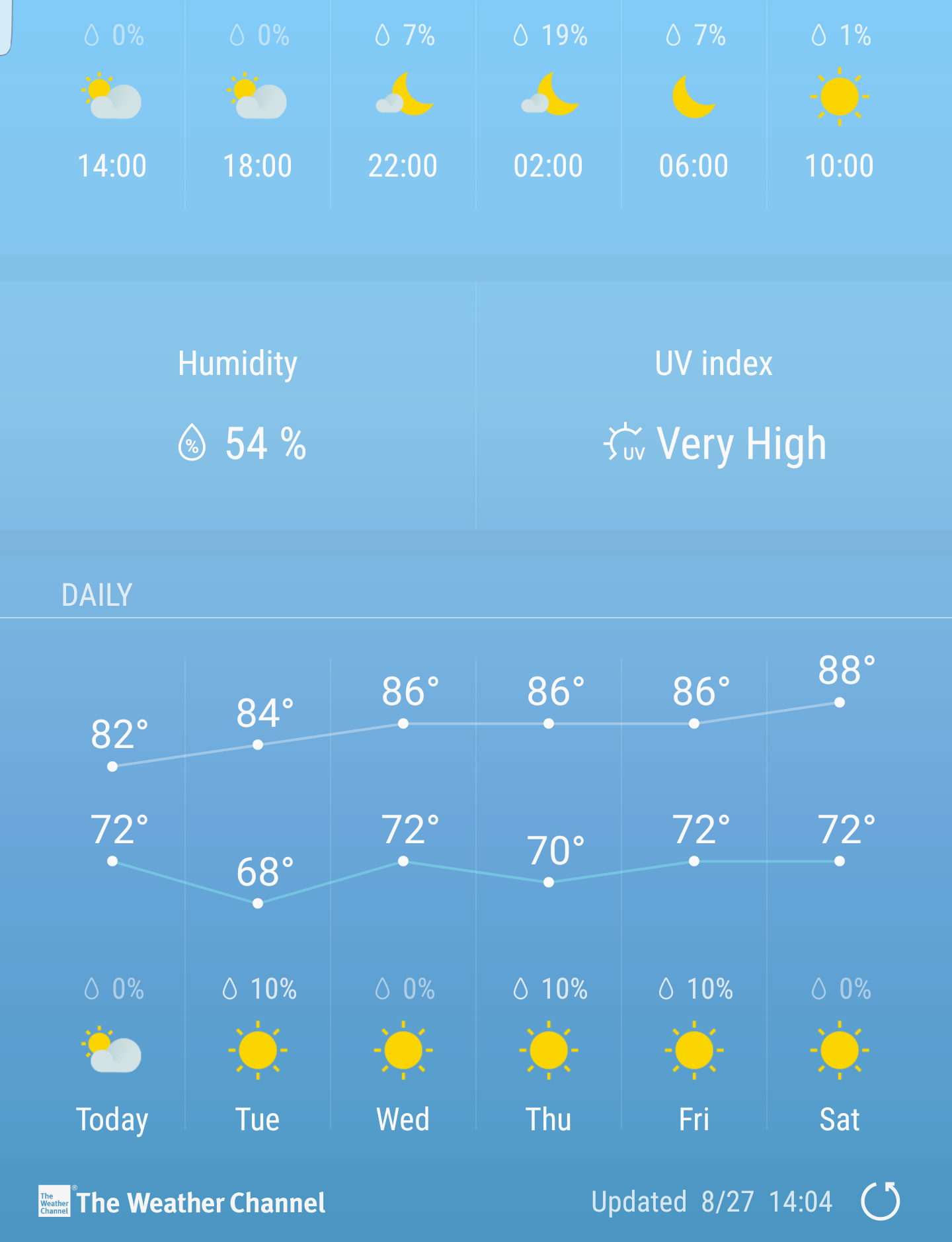Select the Wed daily forecast
Viewport: 952px width, 1242px height.
click(403, 1119)
